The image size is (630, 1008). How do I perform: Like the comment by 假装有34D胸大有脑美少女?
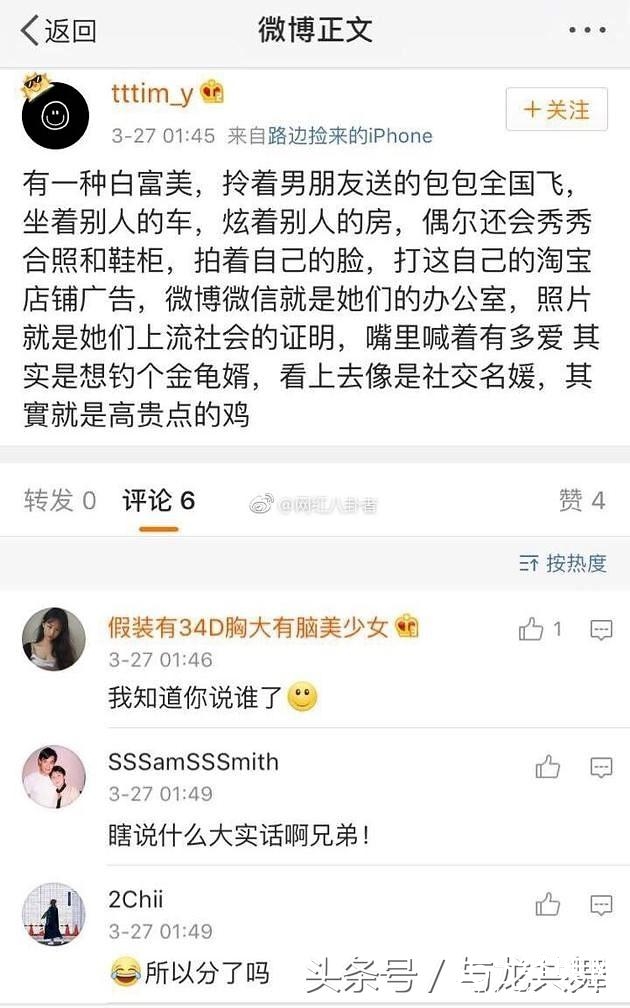coord(532,629)
